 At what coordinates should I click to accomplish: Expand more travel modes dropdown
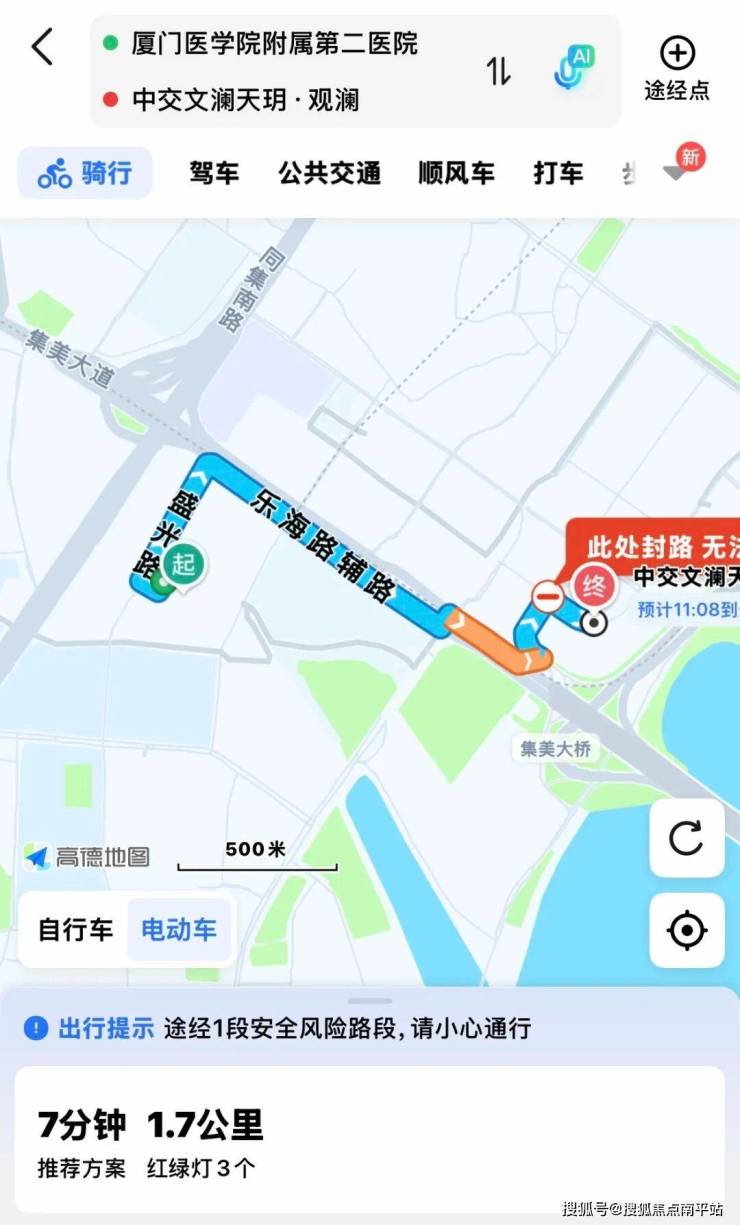click(676, 172)
